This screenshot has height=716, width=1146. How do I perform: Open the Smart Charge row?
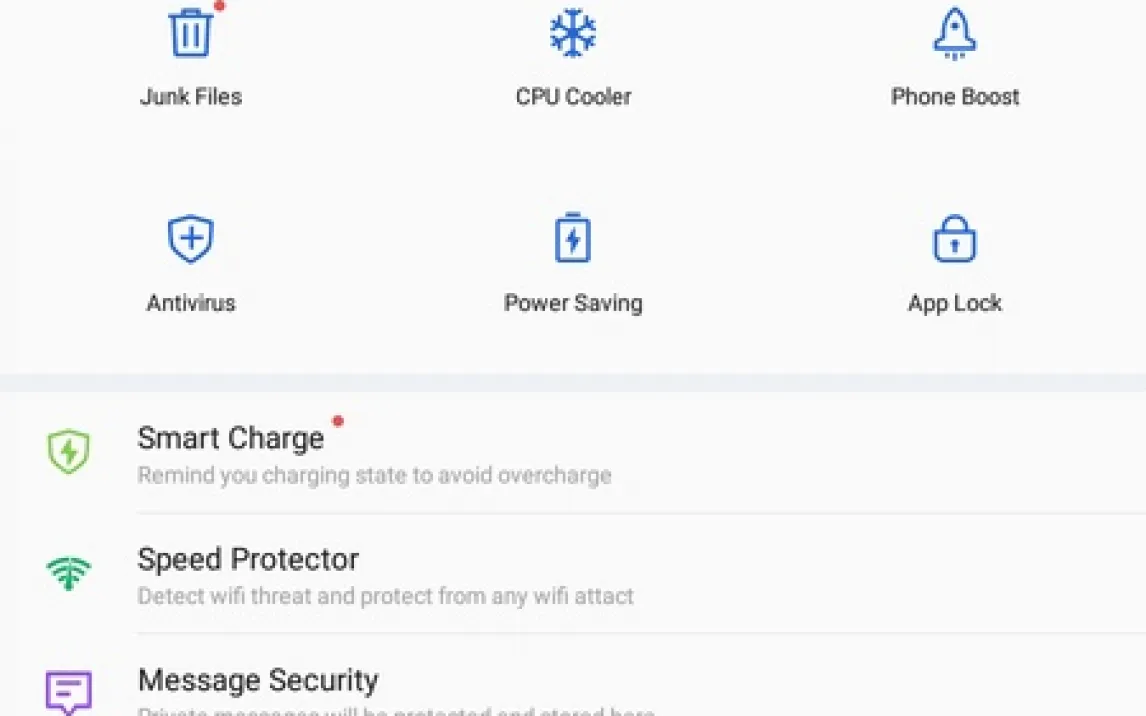tap(573, 453)
